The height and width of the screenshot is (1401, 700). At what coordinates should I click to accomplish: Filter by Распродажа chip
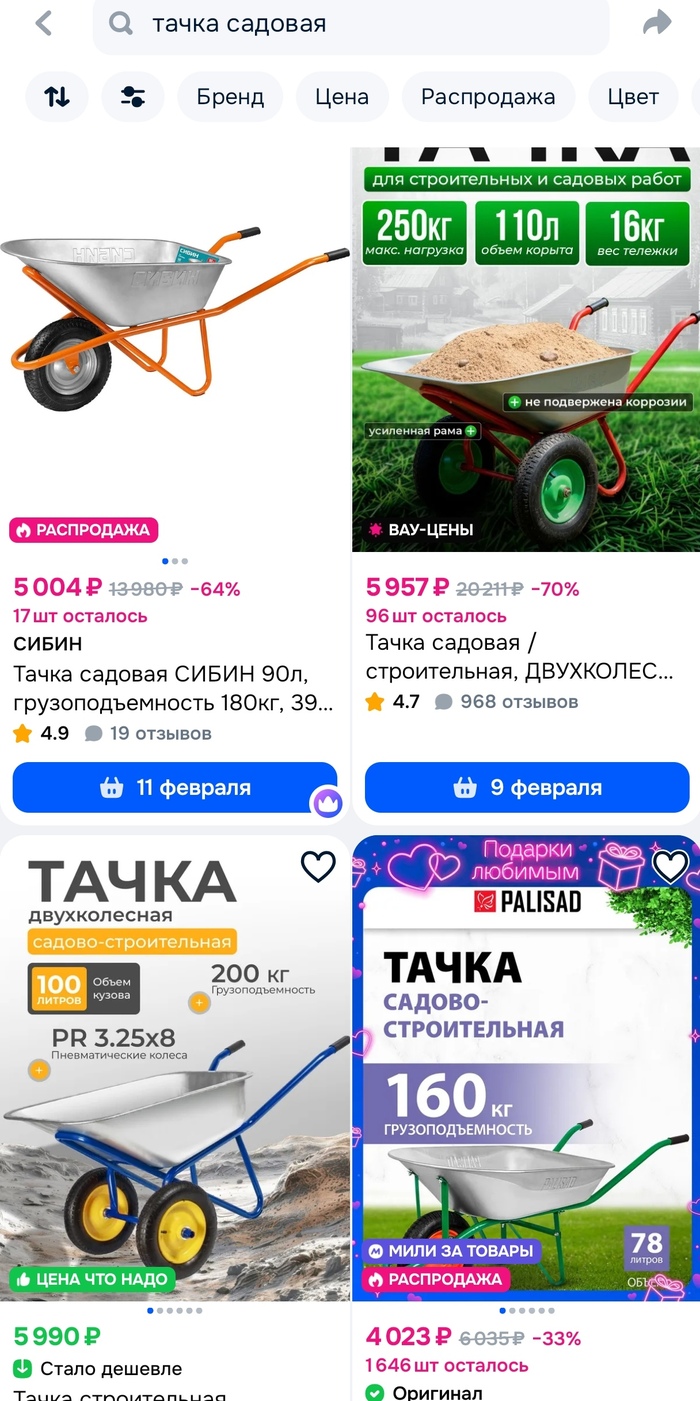point(488,97)
